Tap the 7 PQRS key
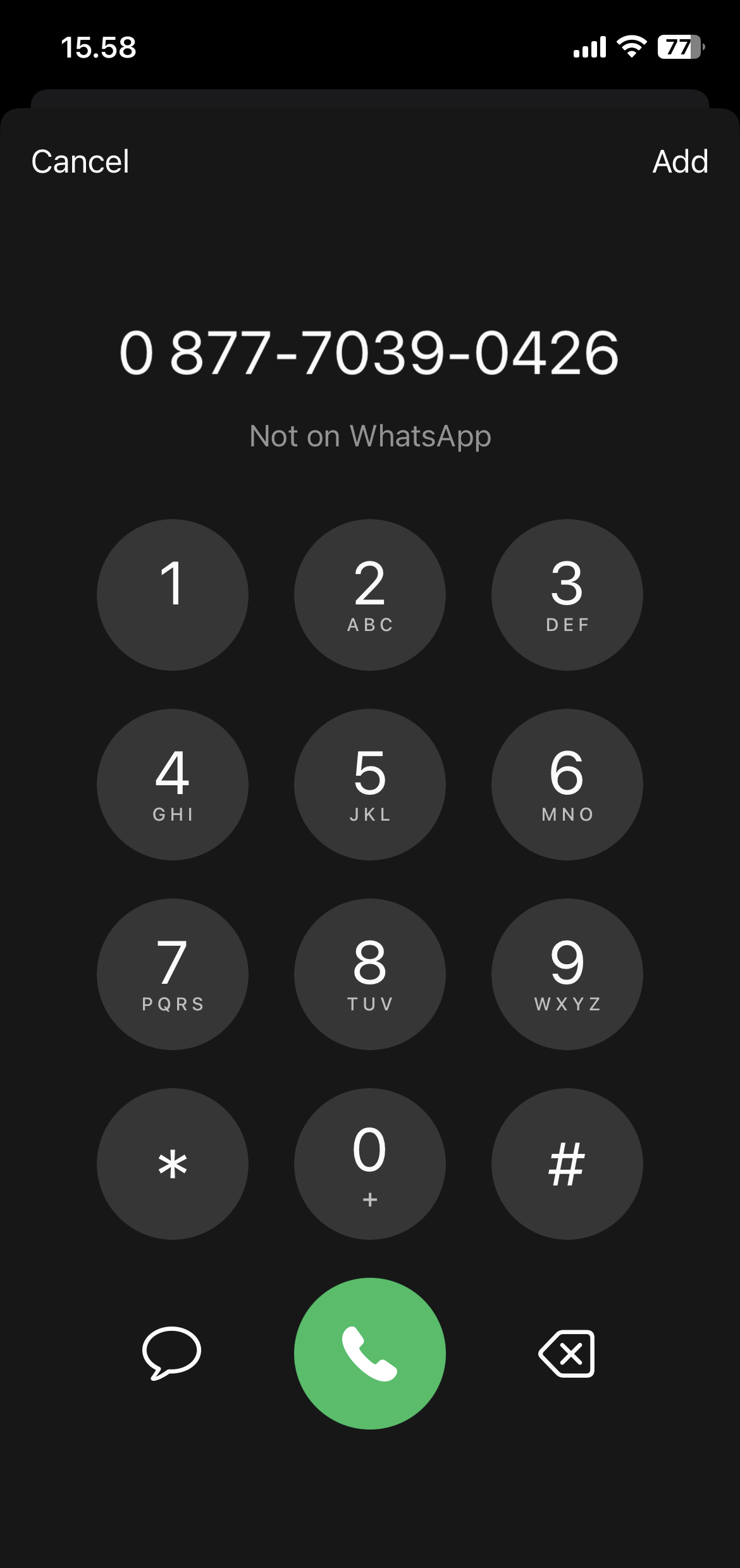This screenshot has height=1568, width=740. click(172, 974)
